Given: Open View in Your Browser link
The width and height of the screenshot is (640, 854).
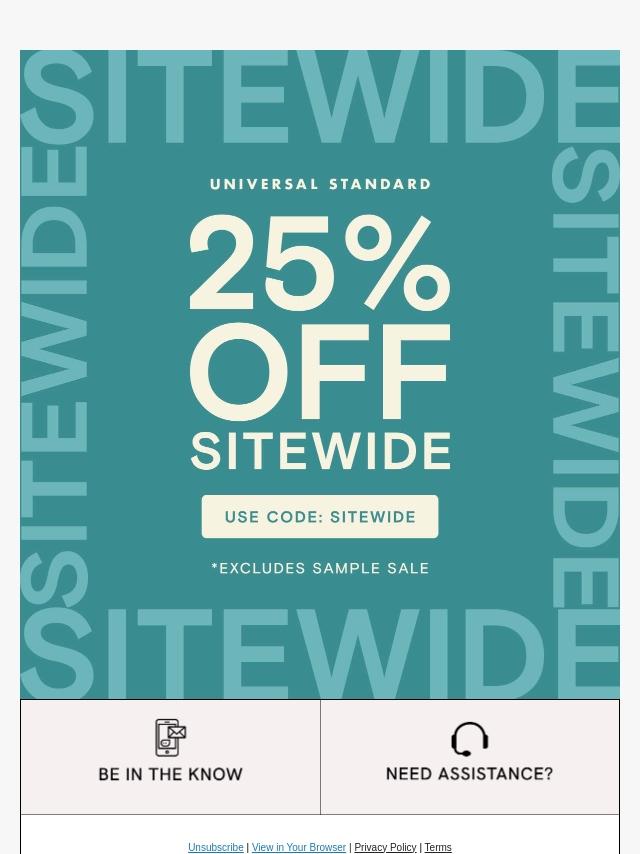Looking at the screenshot, I should point(298,847).
